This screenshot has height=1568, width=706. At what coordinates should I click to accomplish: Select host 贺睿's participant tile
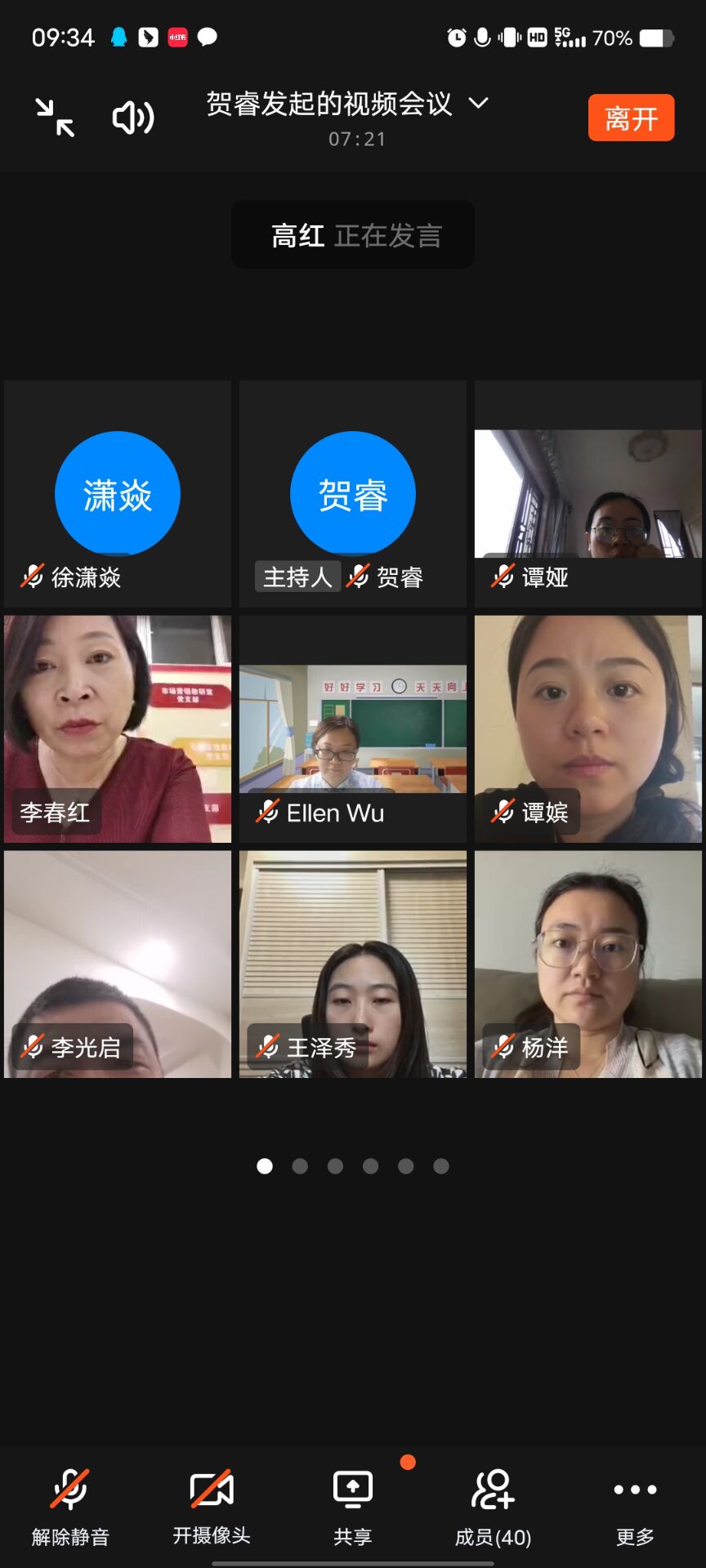(x=353, y=494)
